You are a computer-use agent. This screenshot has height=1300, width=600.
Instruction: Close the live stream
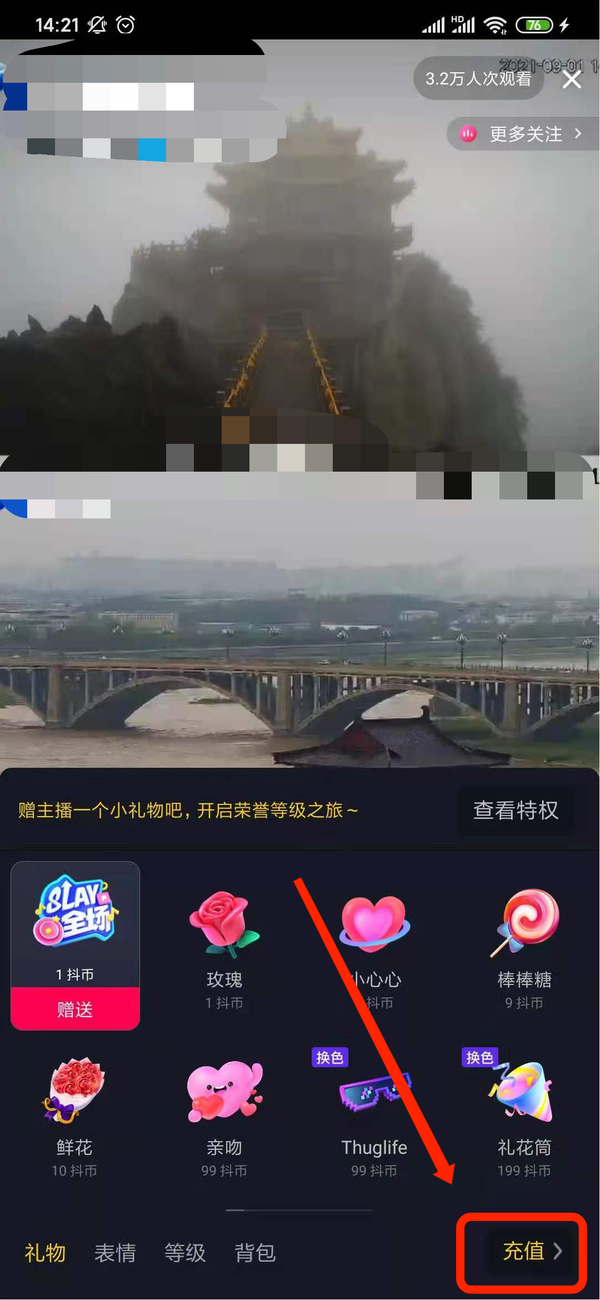571,80
